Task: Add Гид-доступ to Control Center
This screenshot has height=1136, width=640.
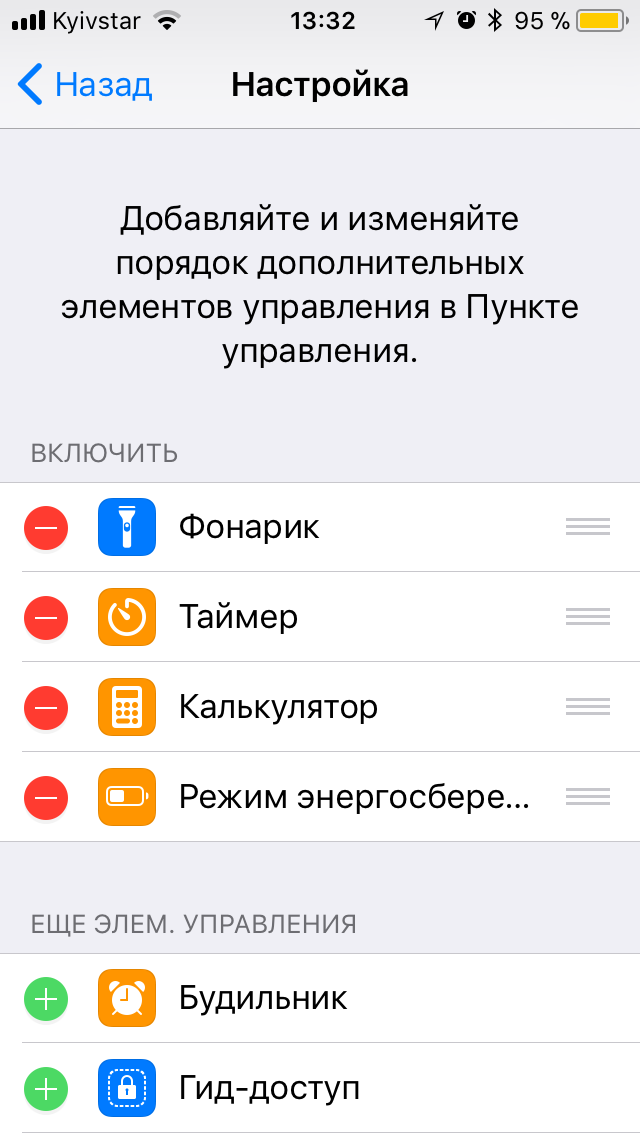Action: [46, 1088]
